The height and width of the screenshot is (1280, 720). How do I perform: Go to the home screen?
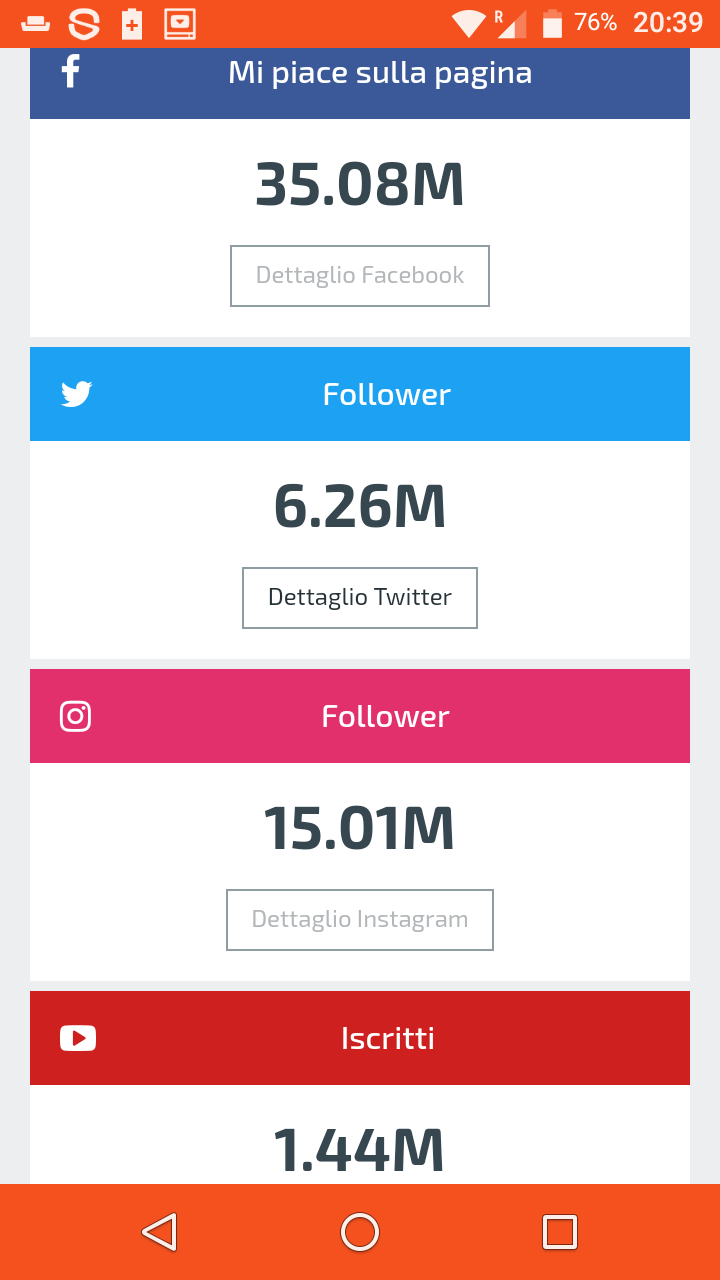(x=360, y=1232)
